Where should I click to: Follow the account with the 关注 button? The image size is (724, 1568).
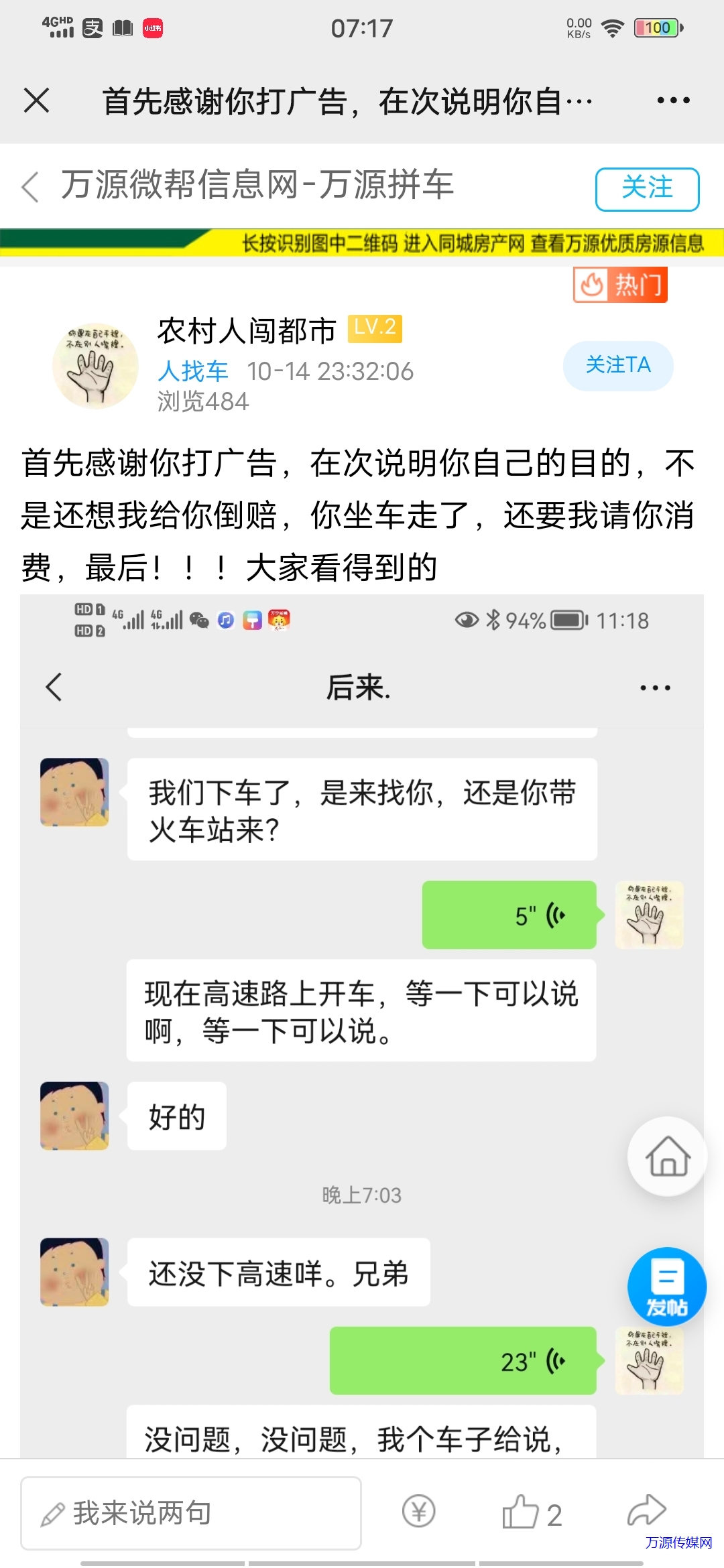tap(647, 188)
